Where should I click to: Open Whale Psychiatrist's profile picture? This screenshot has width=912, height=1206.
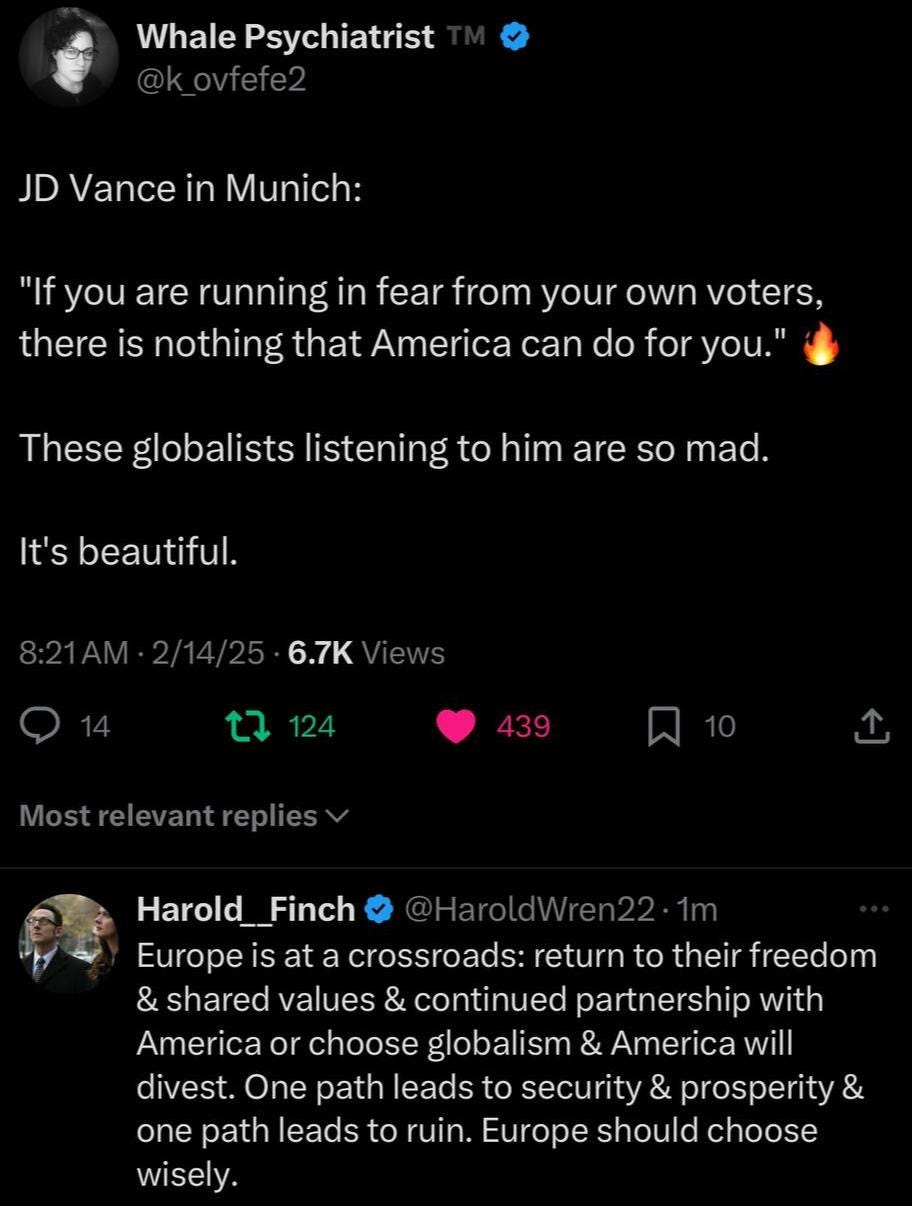pos(69,57)
